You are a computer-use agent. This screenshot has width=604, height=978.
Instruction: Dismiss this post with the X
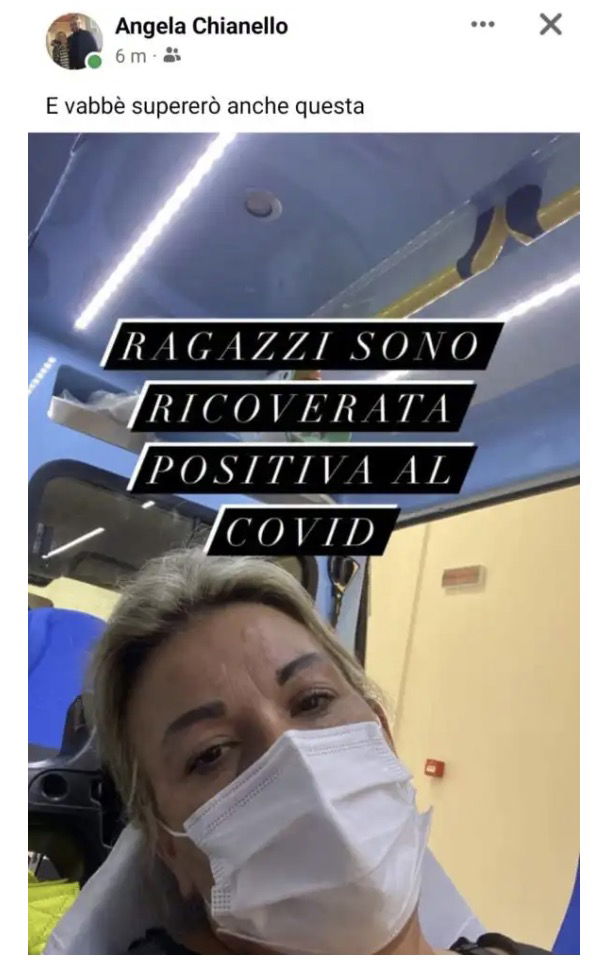(x=550, y=25)
